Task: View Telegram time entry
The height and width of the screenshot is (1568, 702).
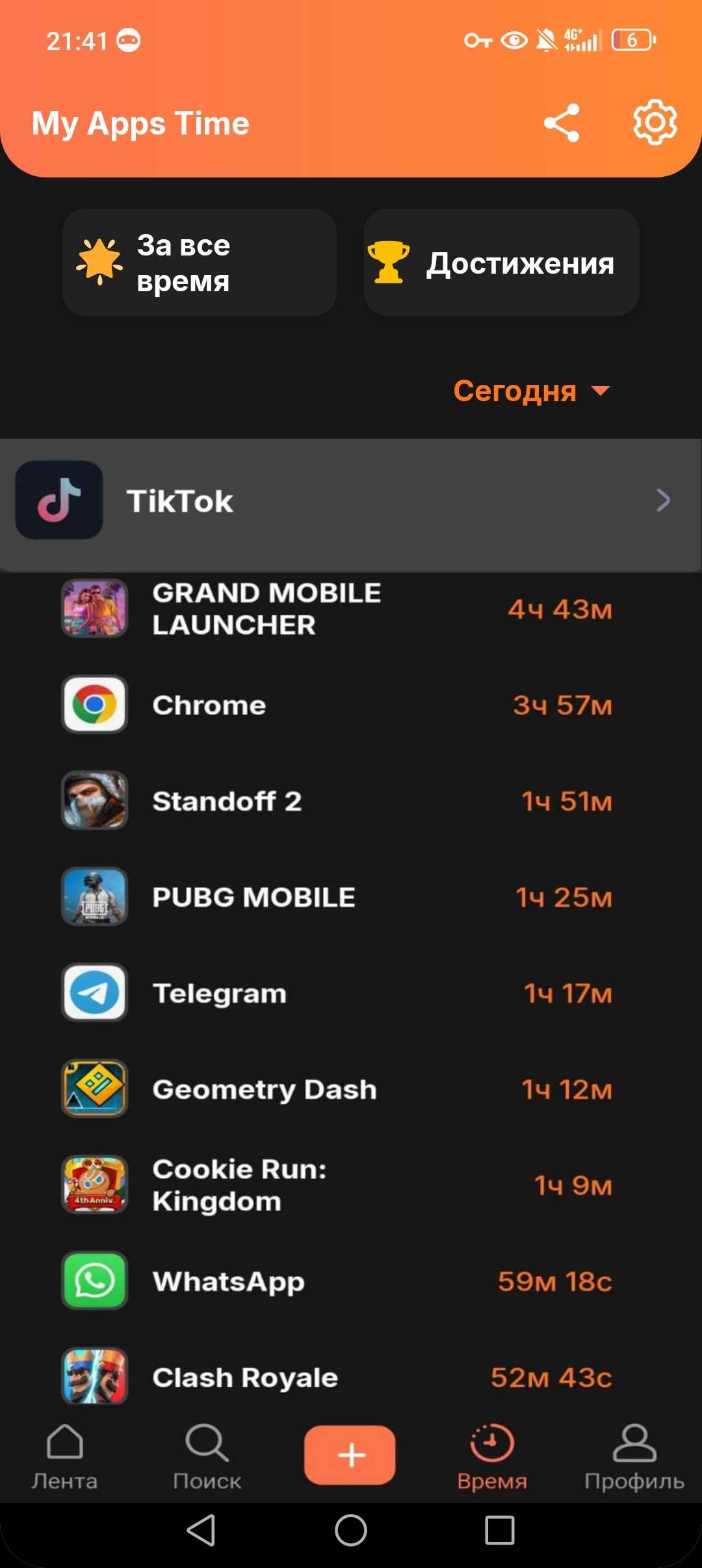Action: [x=351, y=993]
